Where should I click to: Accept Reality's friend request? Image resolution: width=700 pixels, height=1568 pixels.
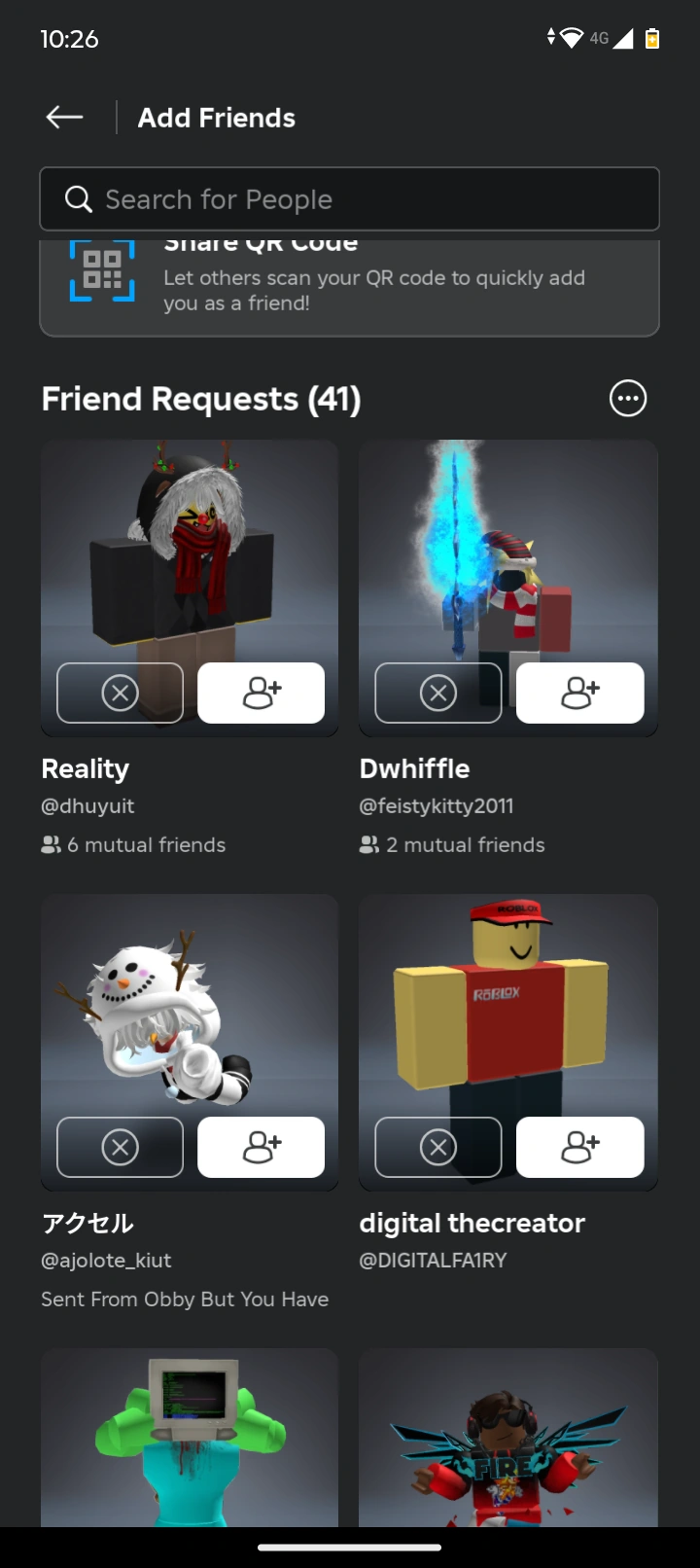261,693
